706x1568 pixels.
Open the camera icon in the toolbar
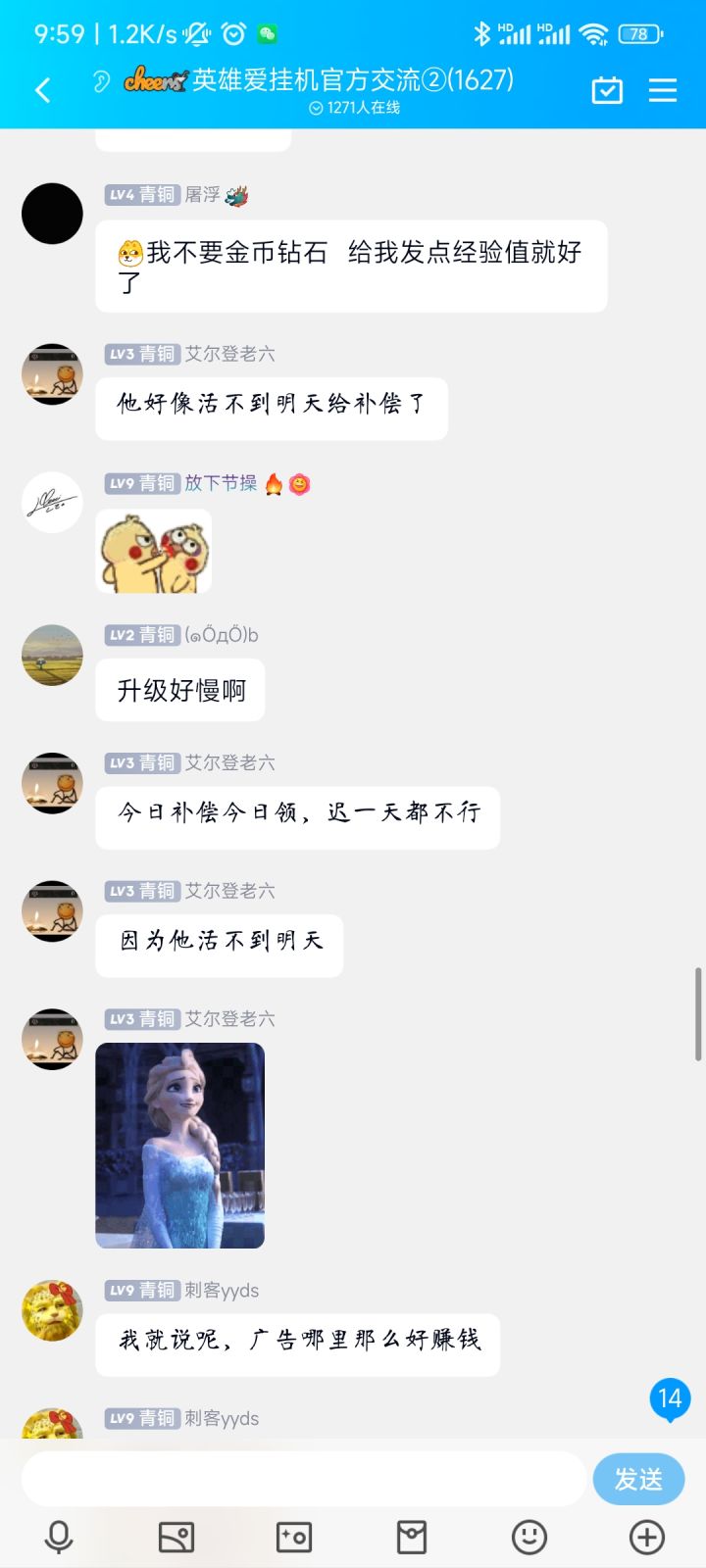pos(294,1537)
